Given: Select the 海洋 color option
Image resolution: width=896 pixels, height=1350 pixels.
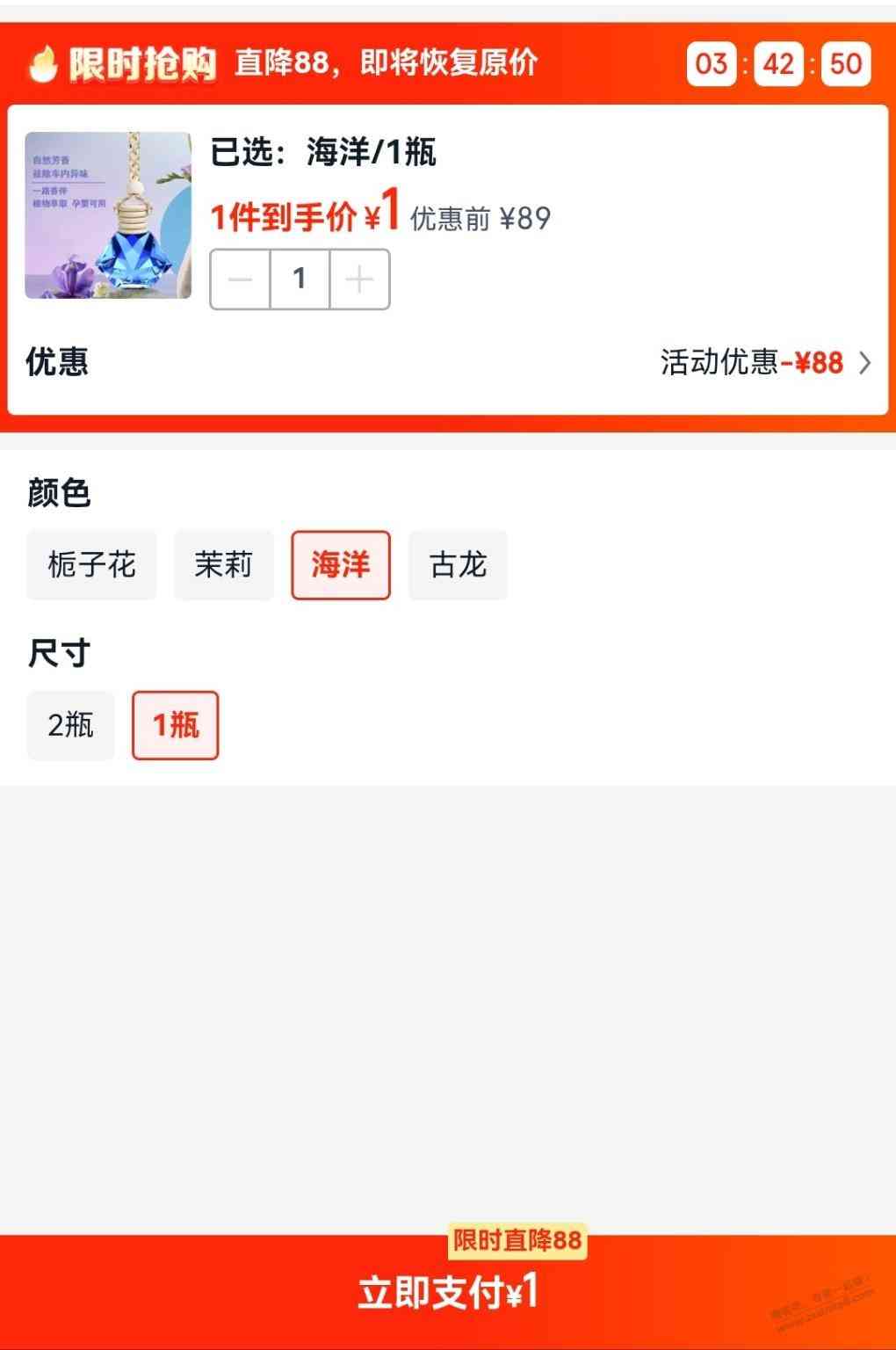Looking at the screenshot, I should pyautogui.click(x=341, y=565).
